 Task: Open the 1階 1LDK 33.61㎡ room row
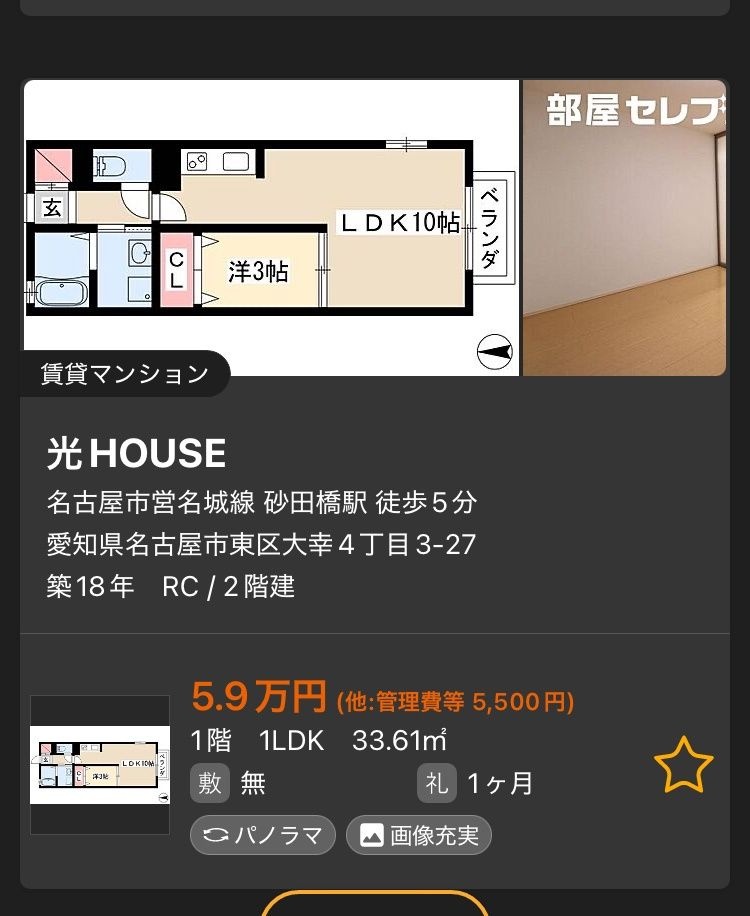click(318, 740)
